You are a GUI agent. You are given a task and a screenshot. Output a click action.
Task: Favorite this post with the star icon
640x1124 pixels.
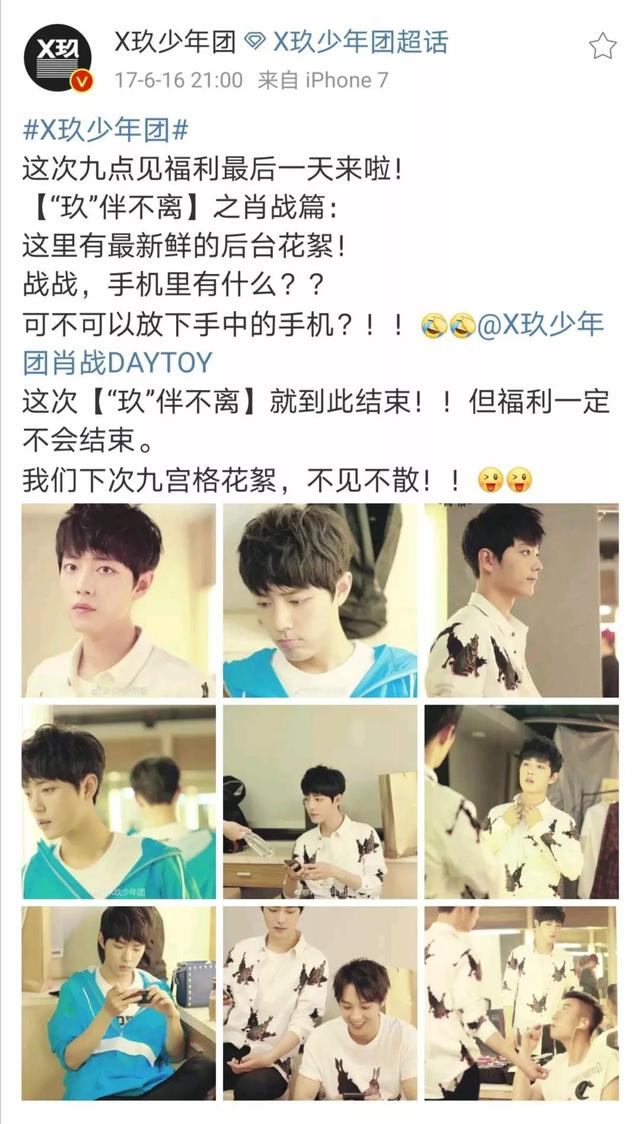(602, 45)
